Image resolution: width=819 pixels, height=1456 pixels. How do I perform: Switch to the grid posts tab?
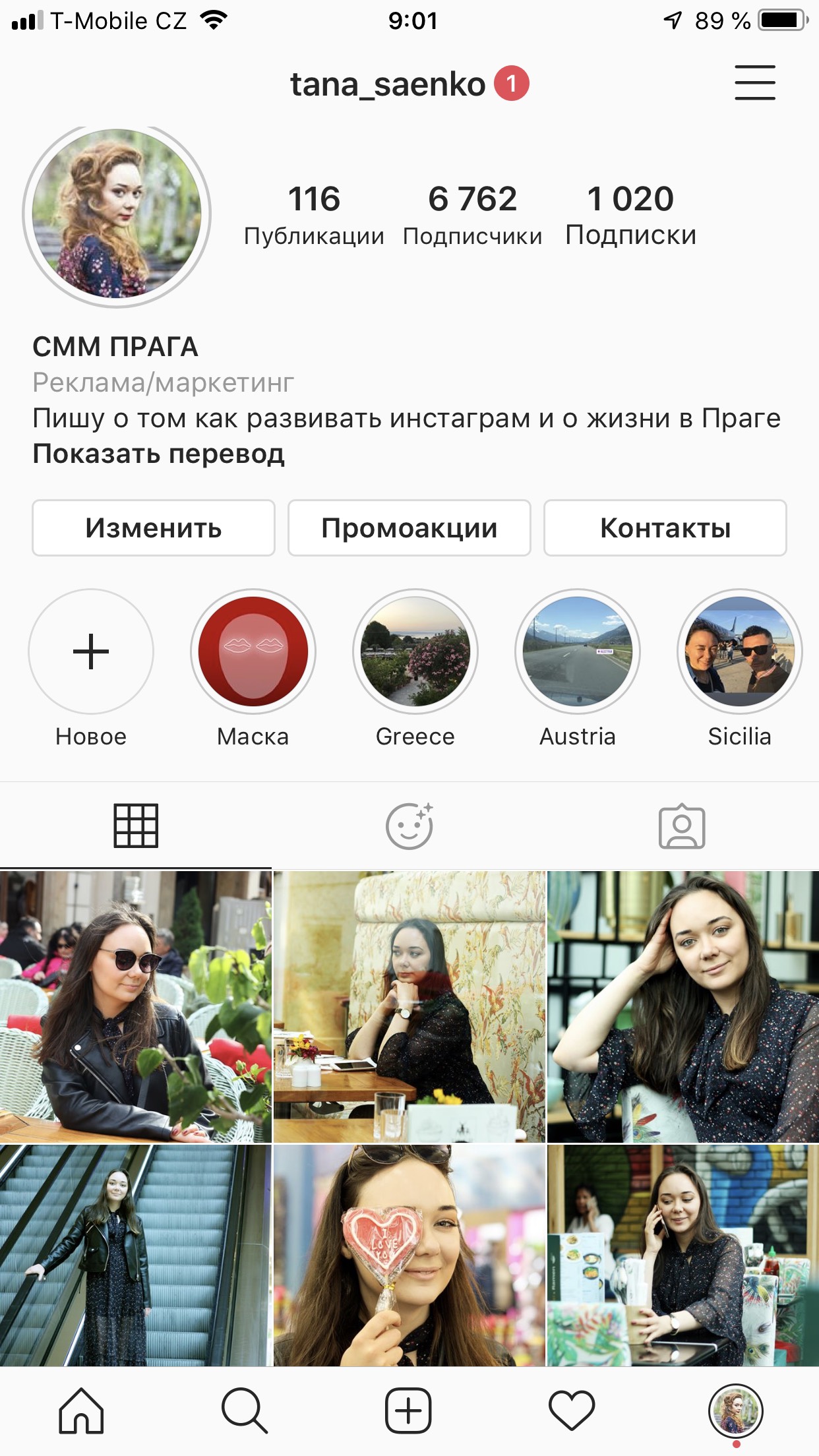click(136, 826)
